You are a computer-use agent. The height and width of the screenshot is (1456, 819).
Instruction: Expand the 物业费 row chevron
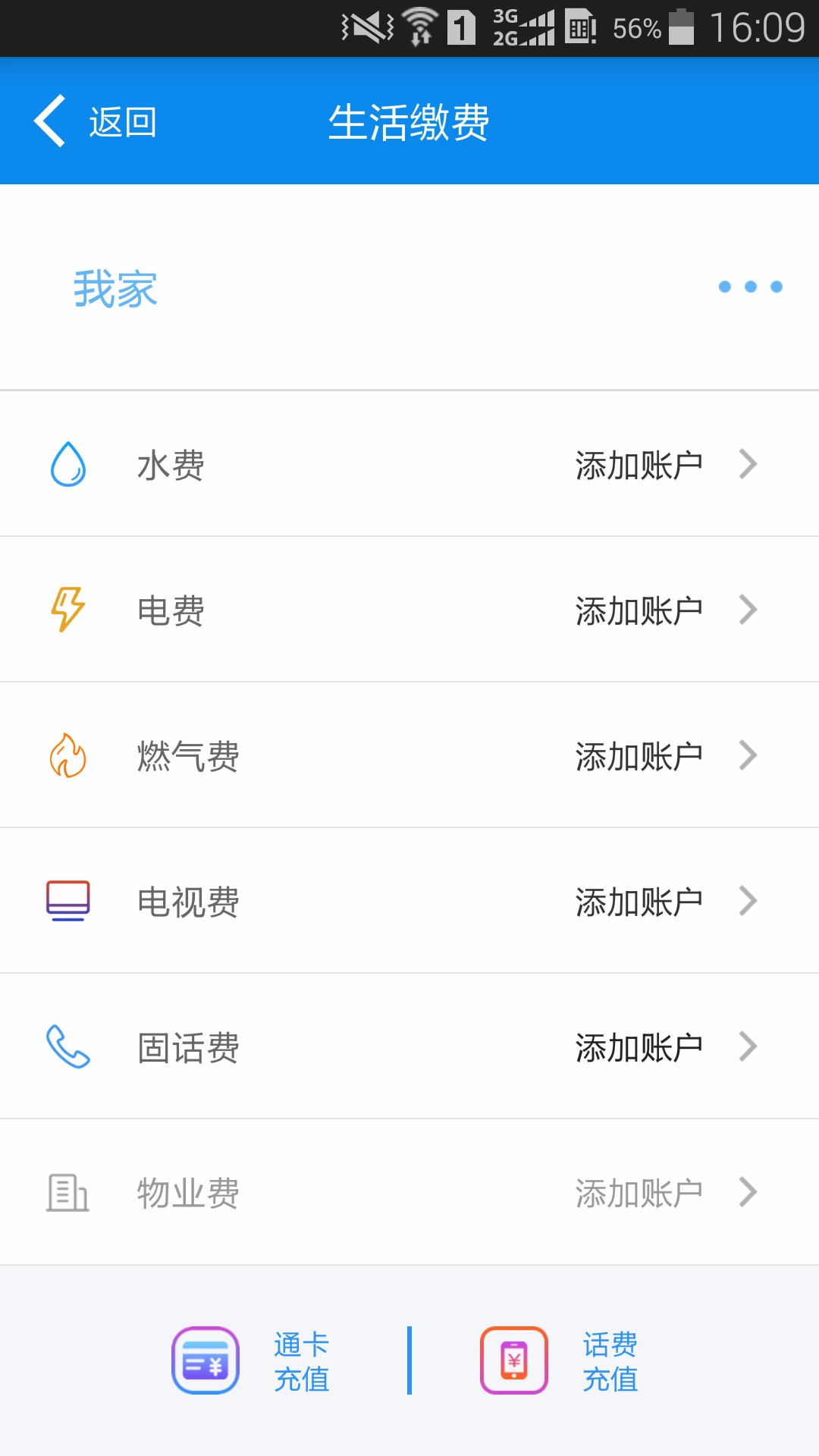coord(748,1191)
